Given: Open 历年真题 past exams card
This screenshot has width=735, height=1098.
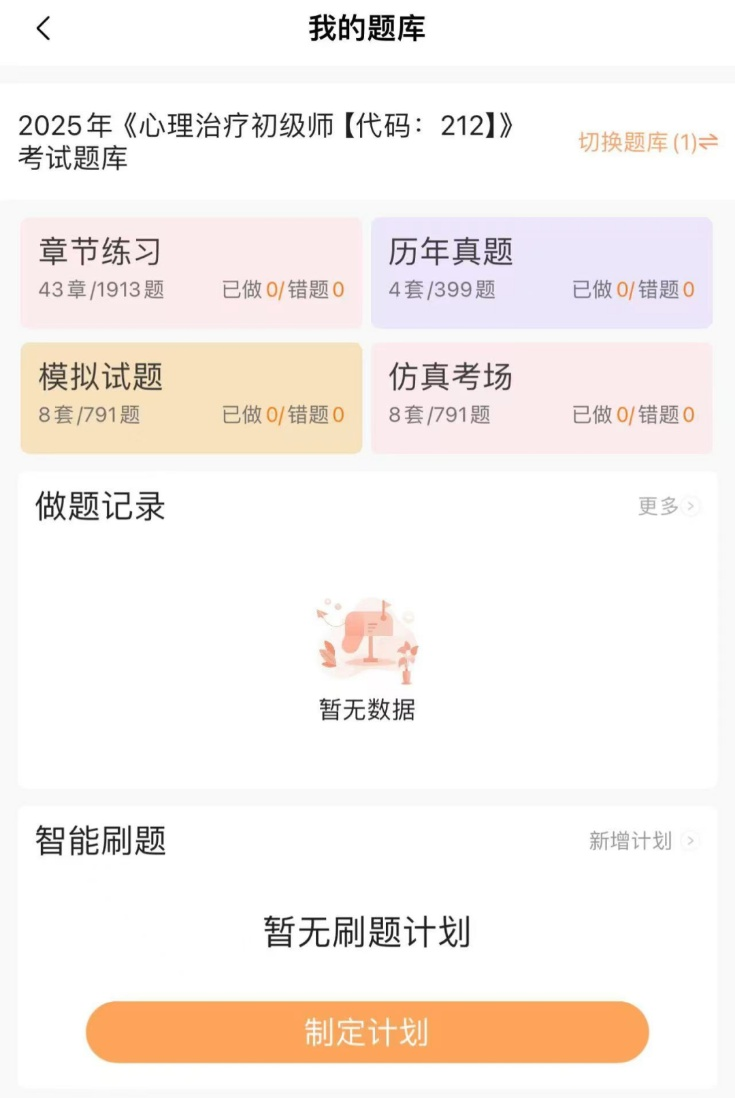Looking at the screenshot, I should (x=541, y=272).
